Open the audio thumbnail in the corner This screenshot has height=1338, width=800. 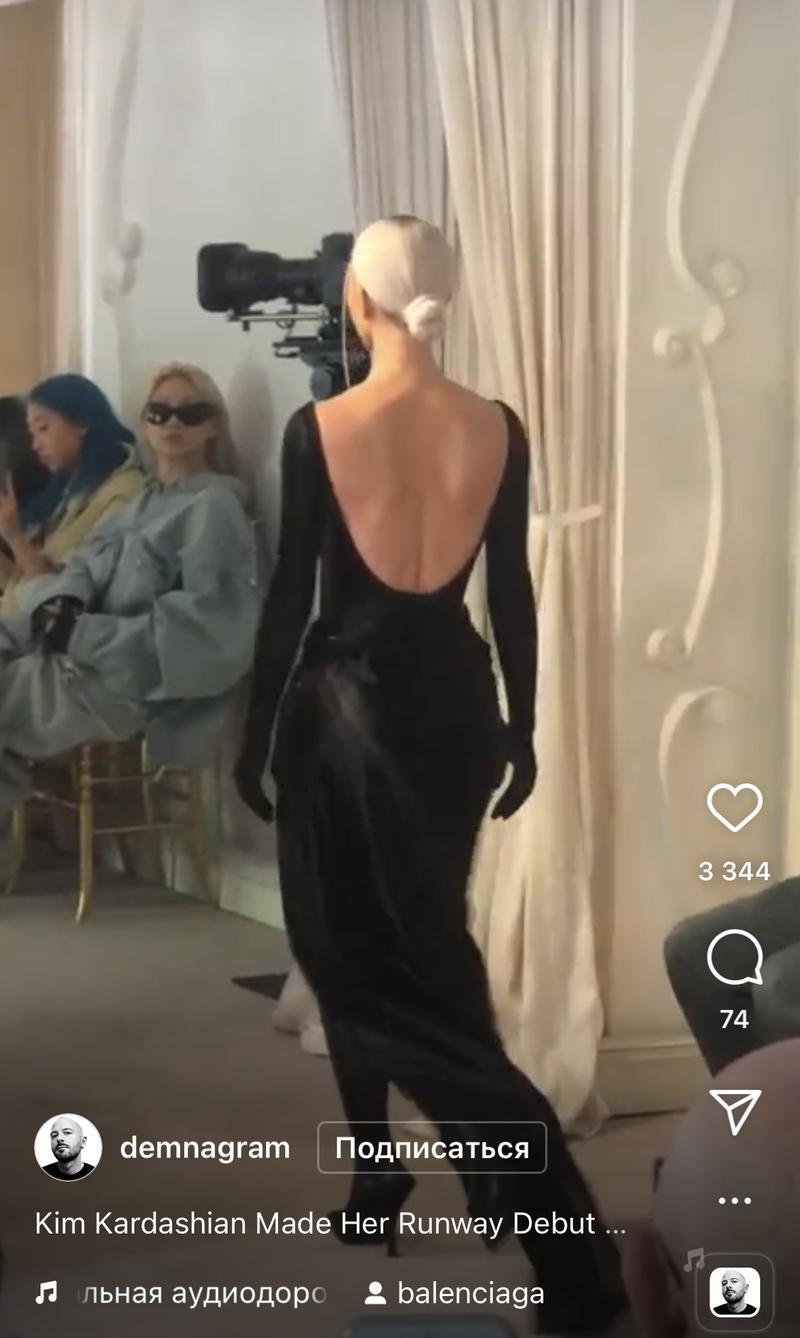point(734,1292)
